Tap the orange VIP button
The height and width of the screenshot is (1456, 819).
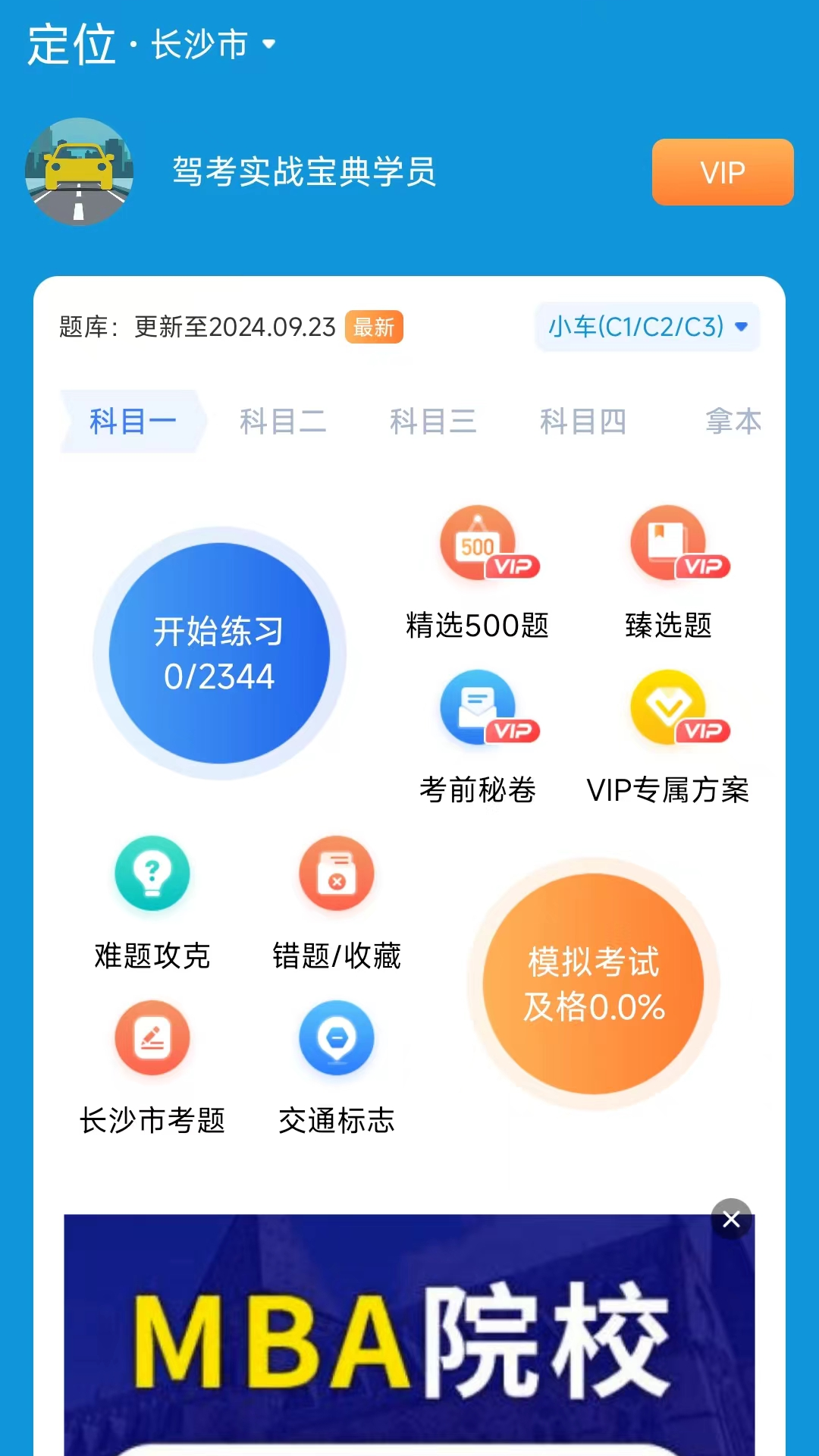pos(722,172)
